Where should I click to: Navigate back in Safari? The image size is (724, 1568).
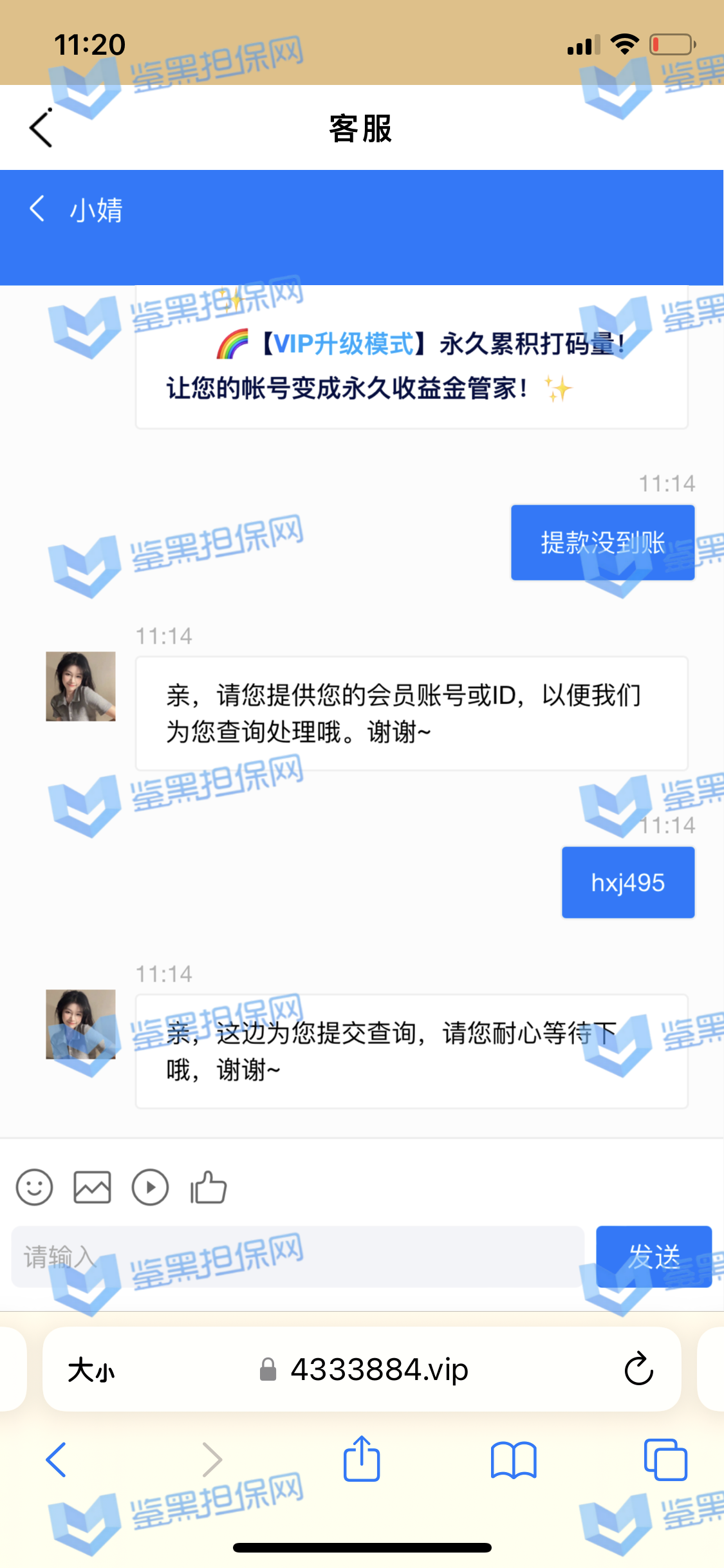57,1459
